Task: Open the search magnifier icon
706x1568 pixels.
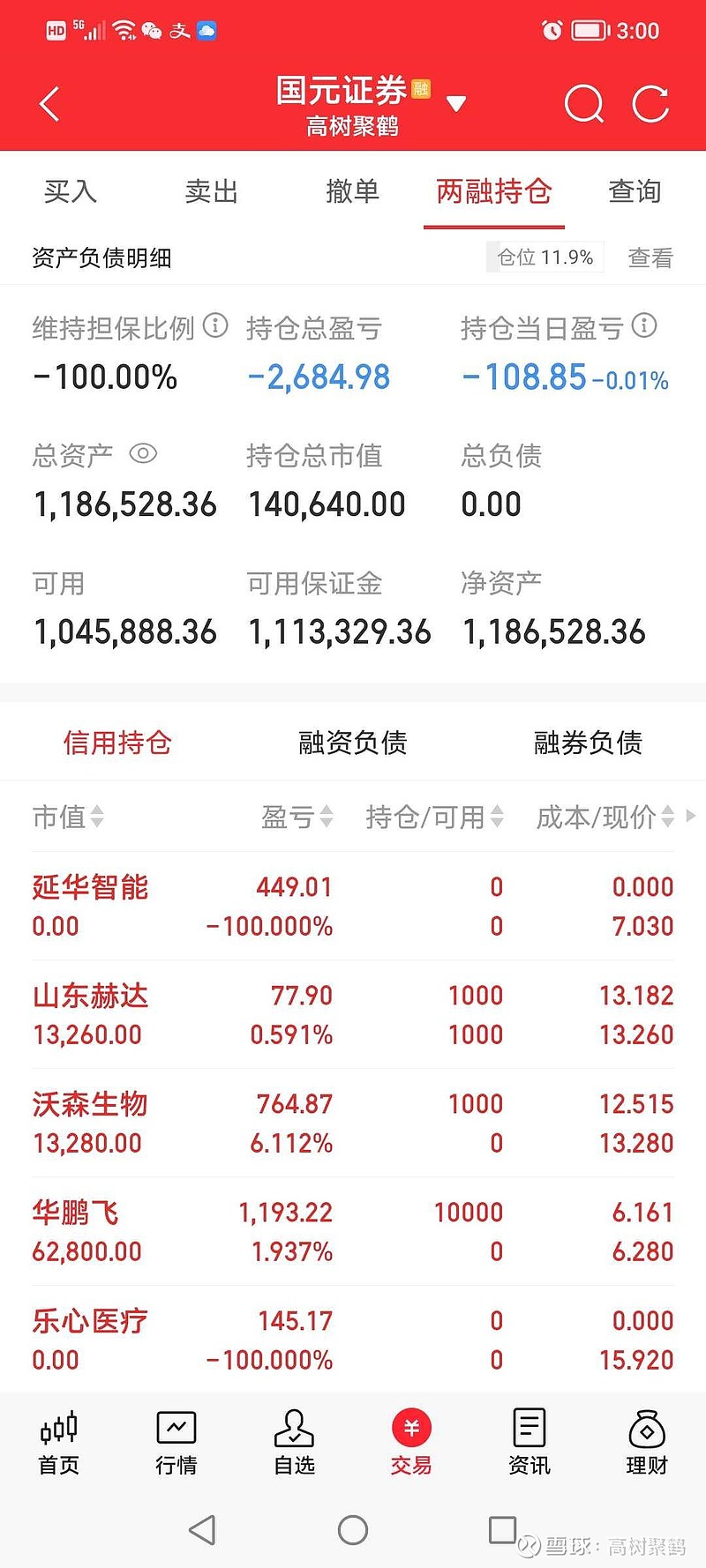Action: click(x=583, y=104)
